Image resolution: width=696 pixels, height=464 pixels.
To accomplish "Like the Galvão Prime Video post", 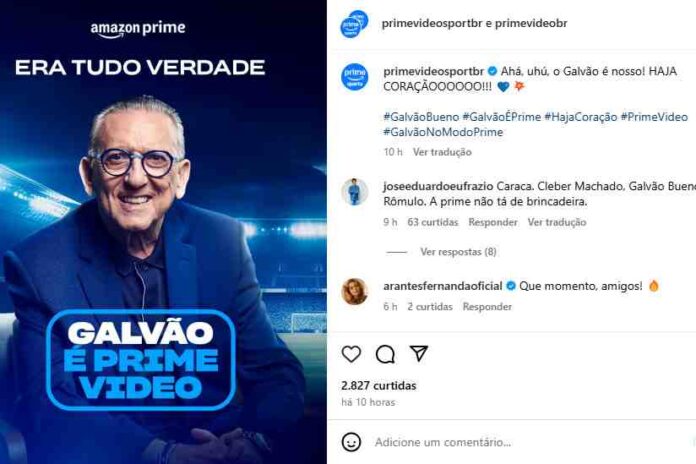I will (351, 354).
